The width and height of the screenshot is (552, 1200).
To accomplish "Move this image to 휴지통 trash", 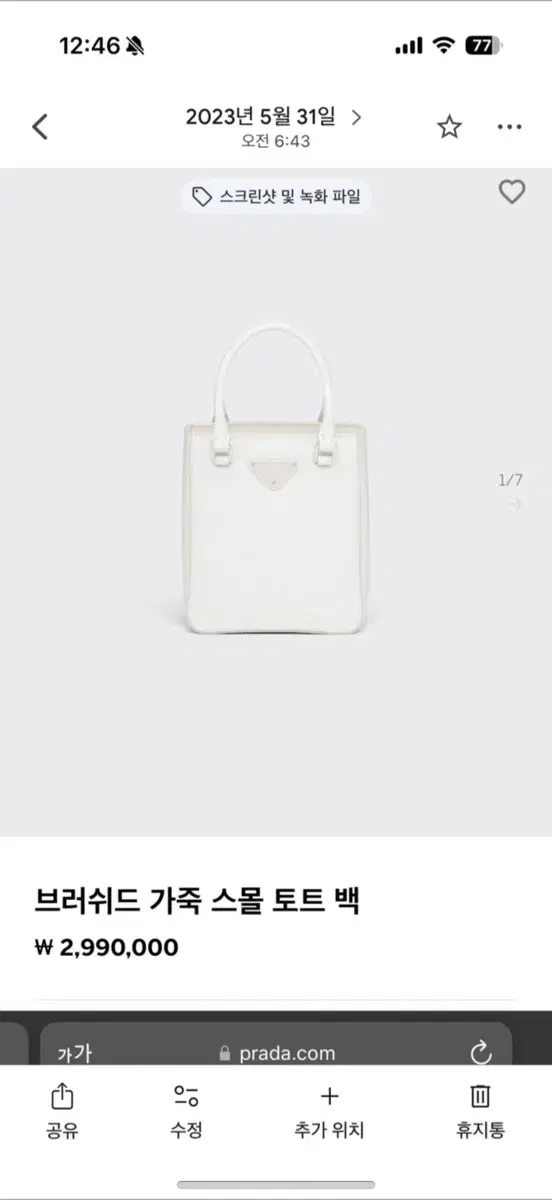I will [x=480, y=1112].
